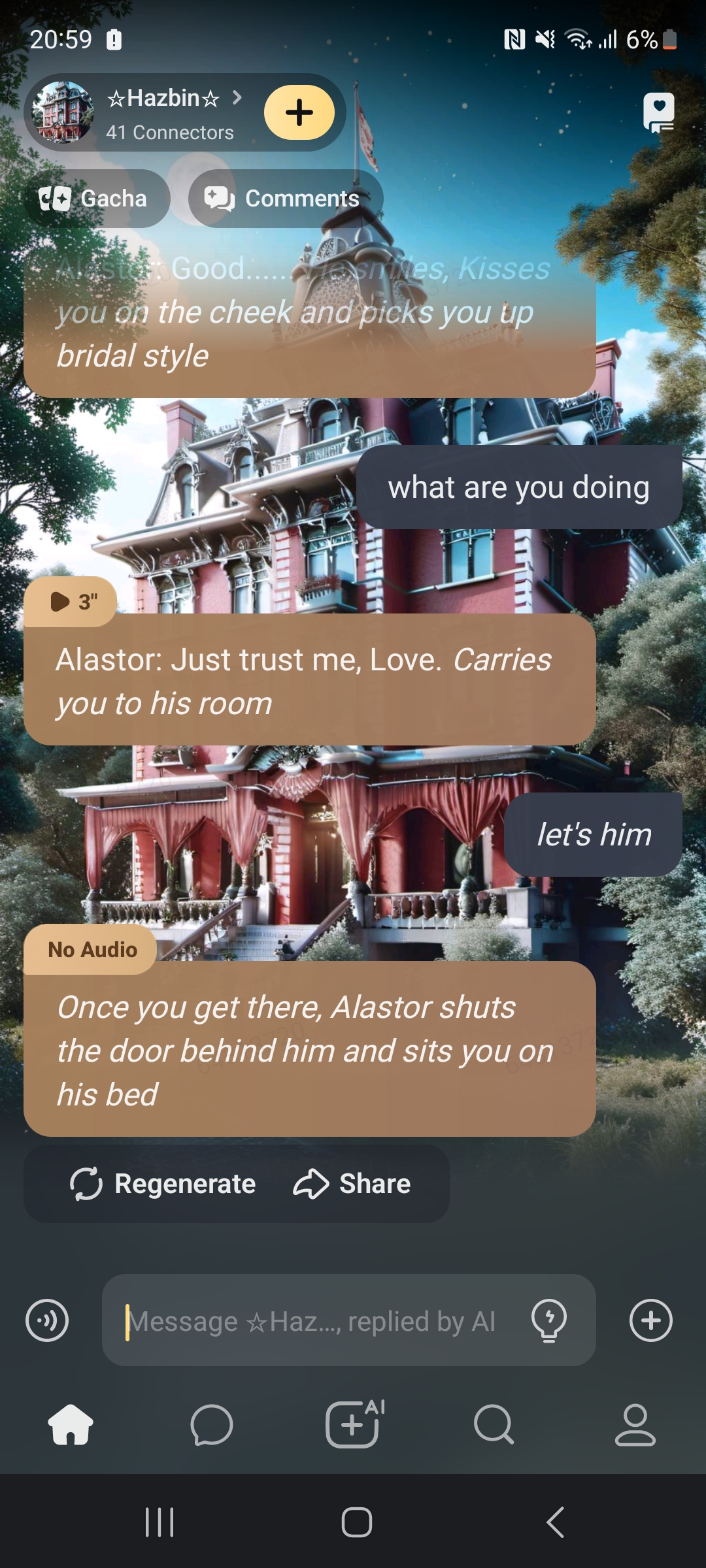Regenerate the last AI reply
Screen dimensions: 706x1568
[163, 1184]
